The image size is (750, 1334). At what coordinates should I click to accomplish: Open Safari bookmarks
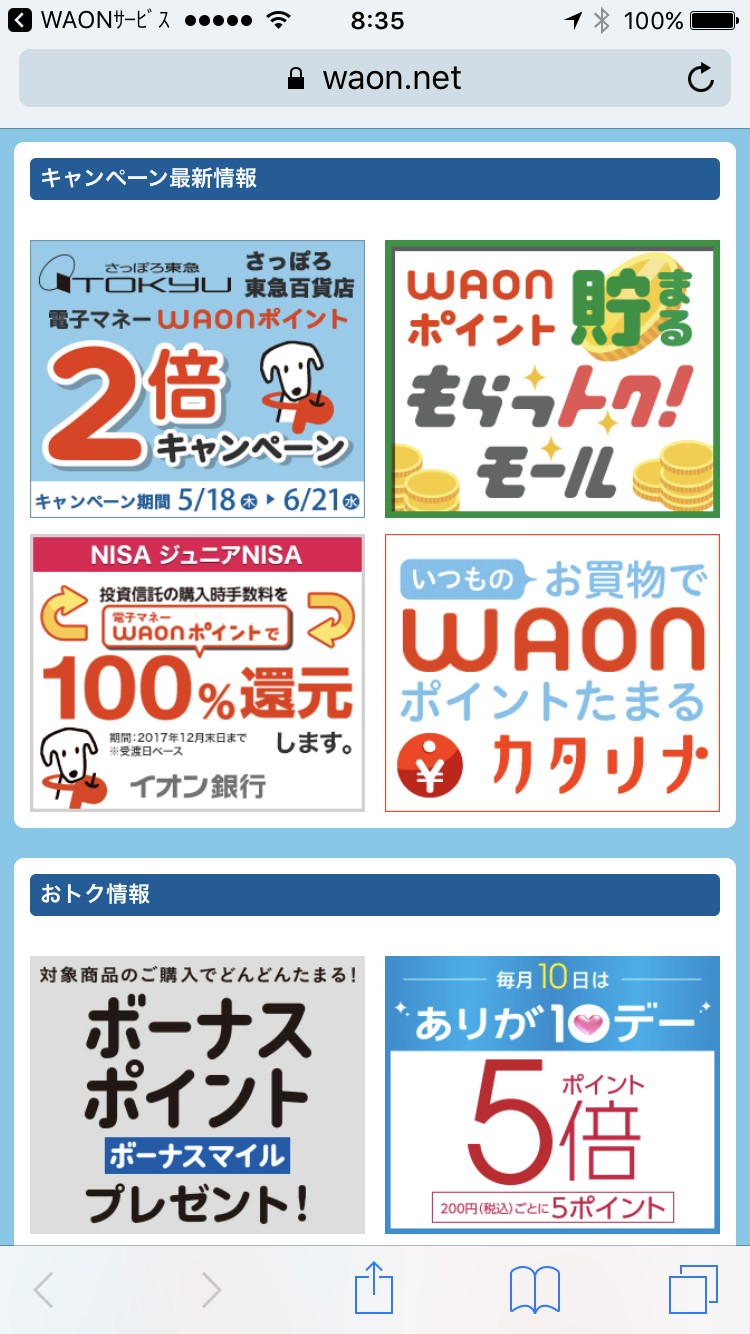pyautogui.click(x=534, y=1289)
